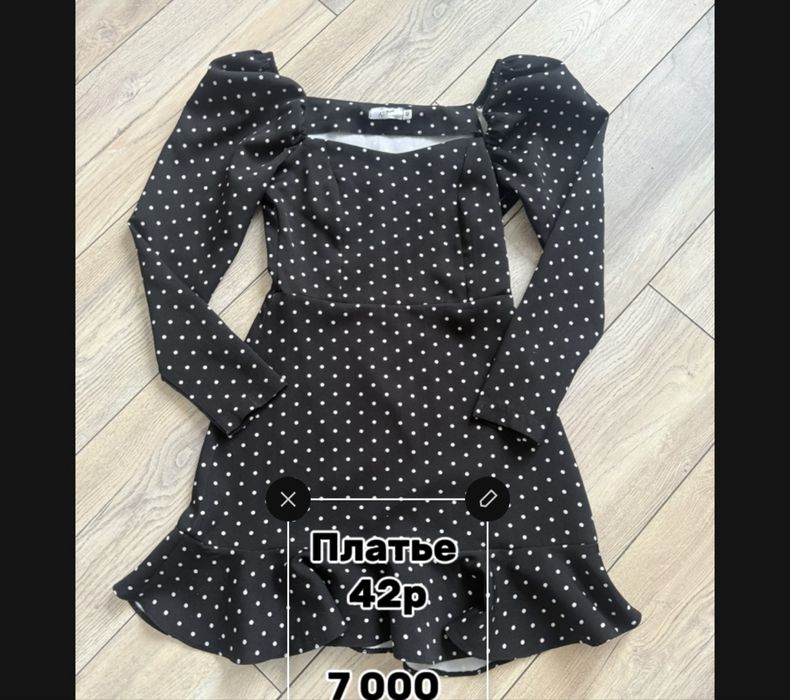The width and height of the screenshot is (790, 700).
Task: Delete the 'Платье 42р' text sticker
Action: (288, 499)
